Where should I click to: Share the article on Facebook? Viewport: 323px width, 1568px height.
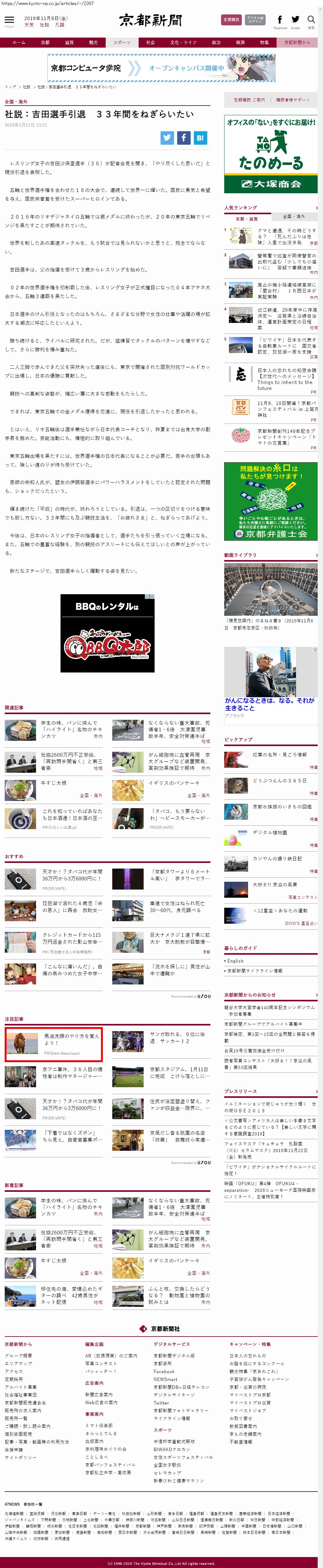[x=183, y=138]
